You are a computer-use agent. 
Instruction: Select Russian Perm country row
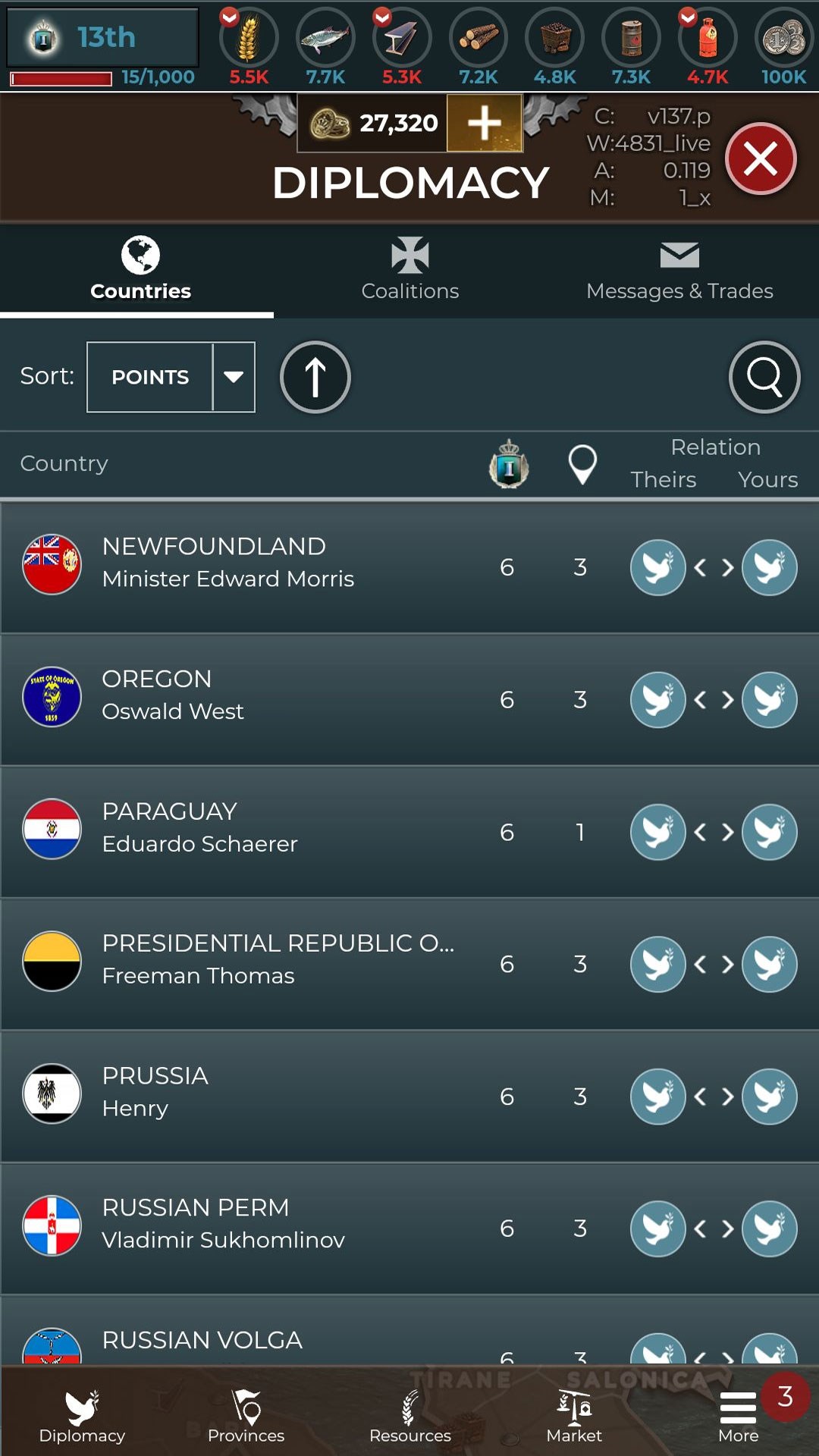[x=227, y=1226]
